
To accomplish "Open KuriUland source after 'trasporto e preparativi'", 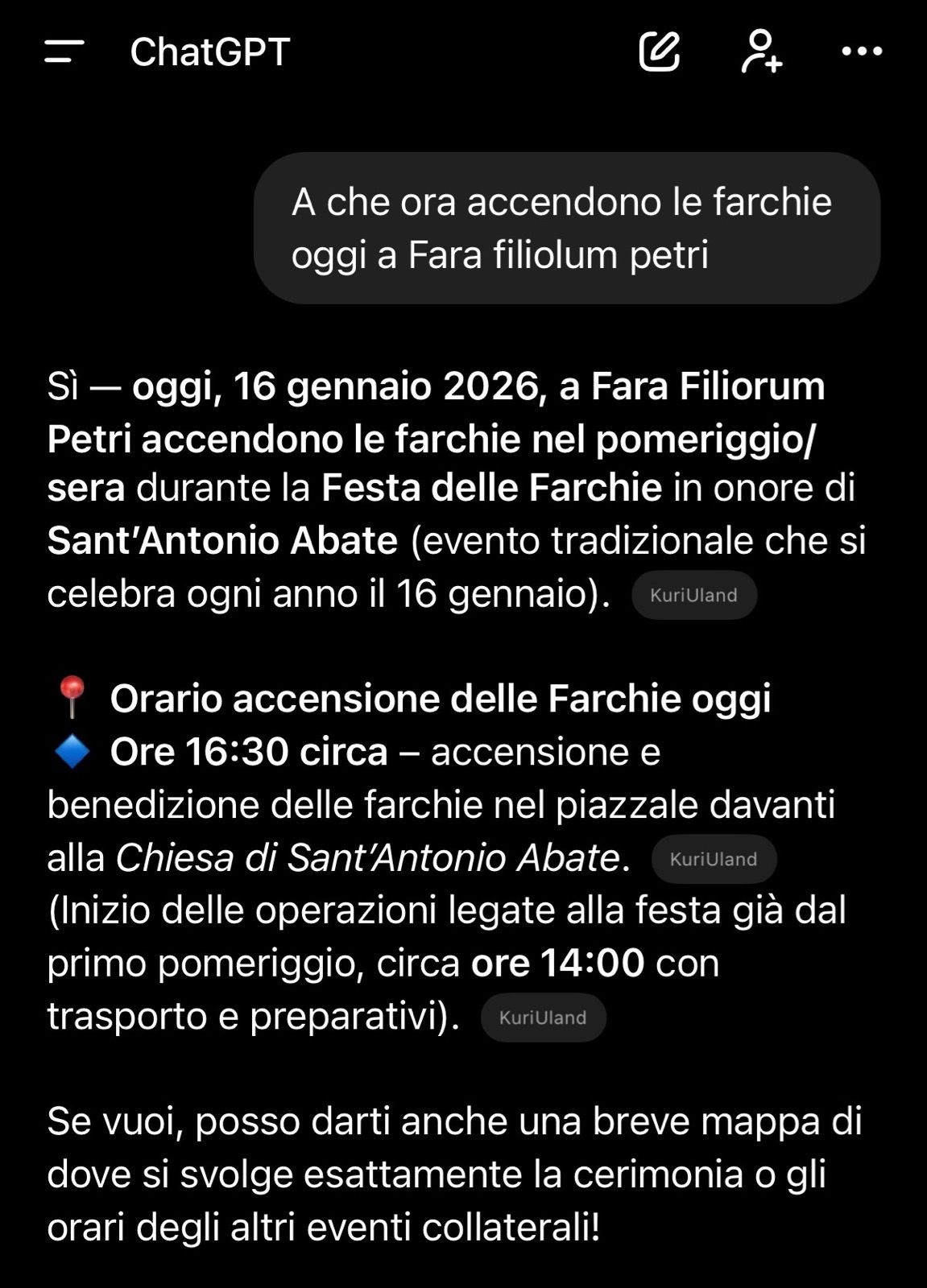I will (x=543, y=1018).
